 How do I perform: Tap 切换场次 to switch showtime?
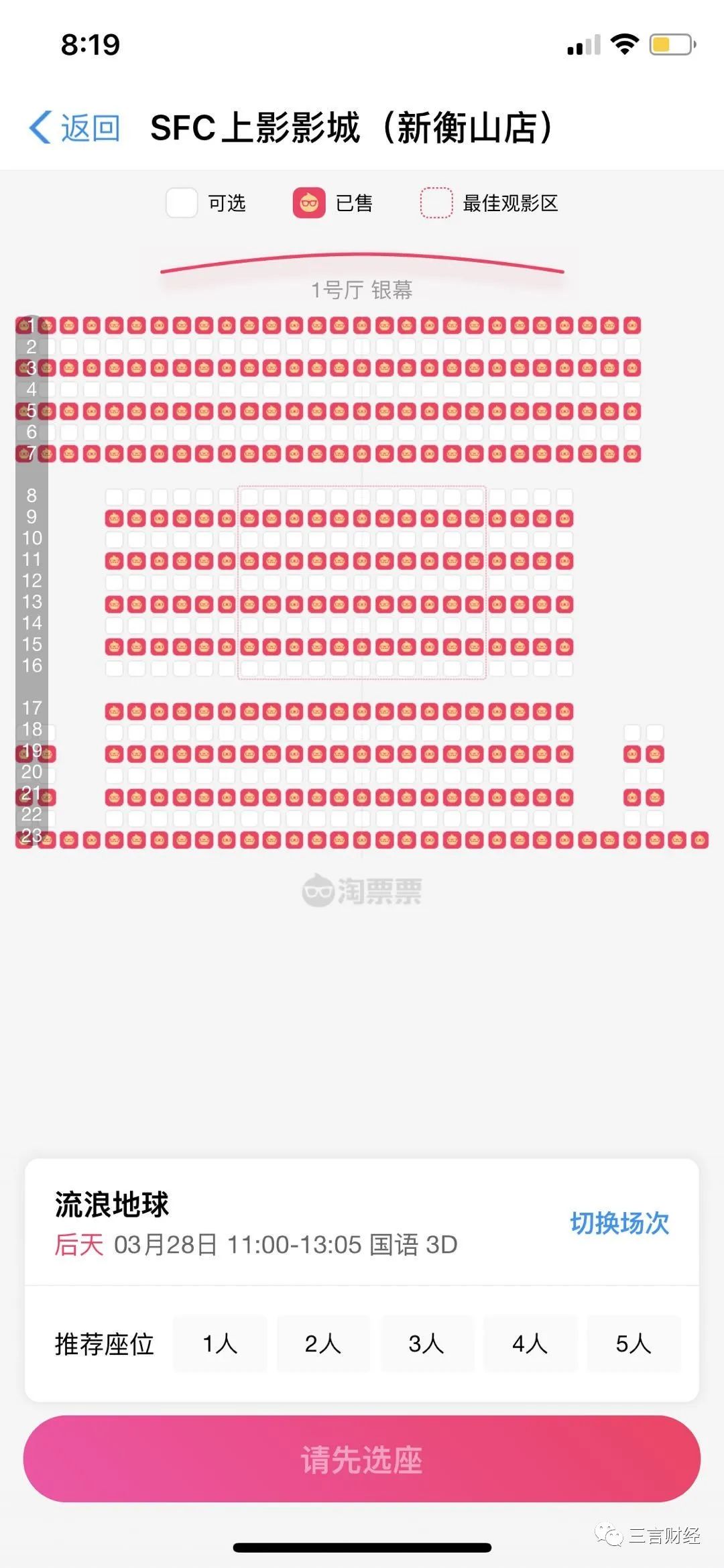619,1223
